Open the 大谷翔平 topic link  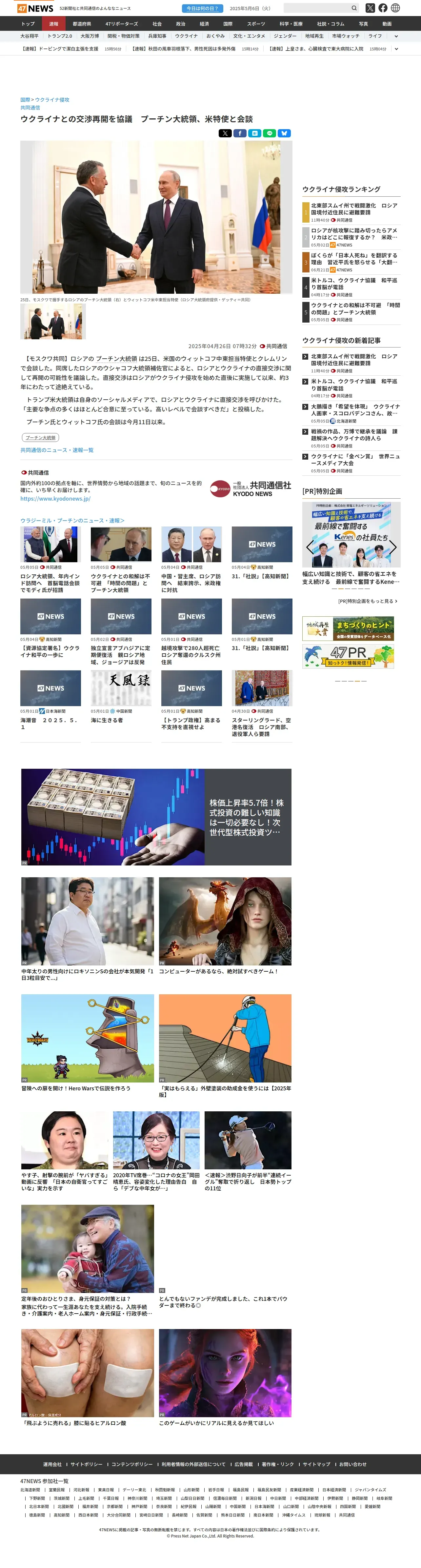[x=29, y=36]
